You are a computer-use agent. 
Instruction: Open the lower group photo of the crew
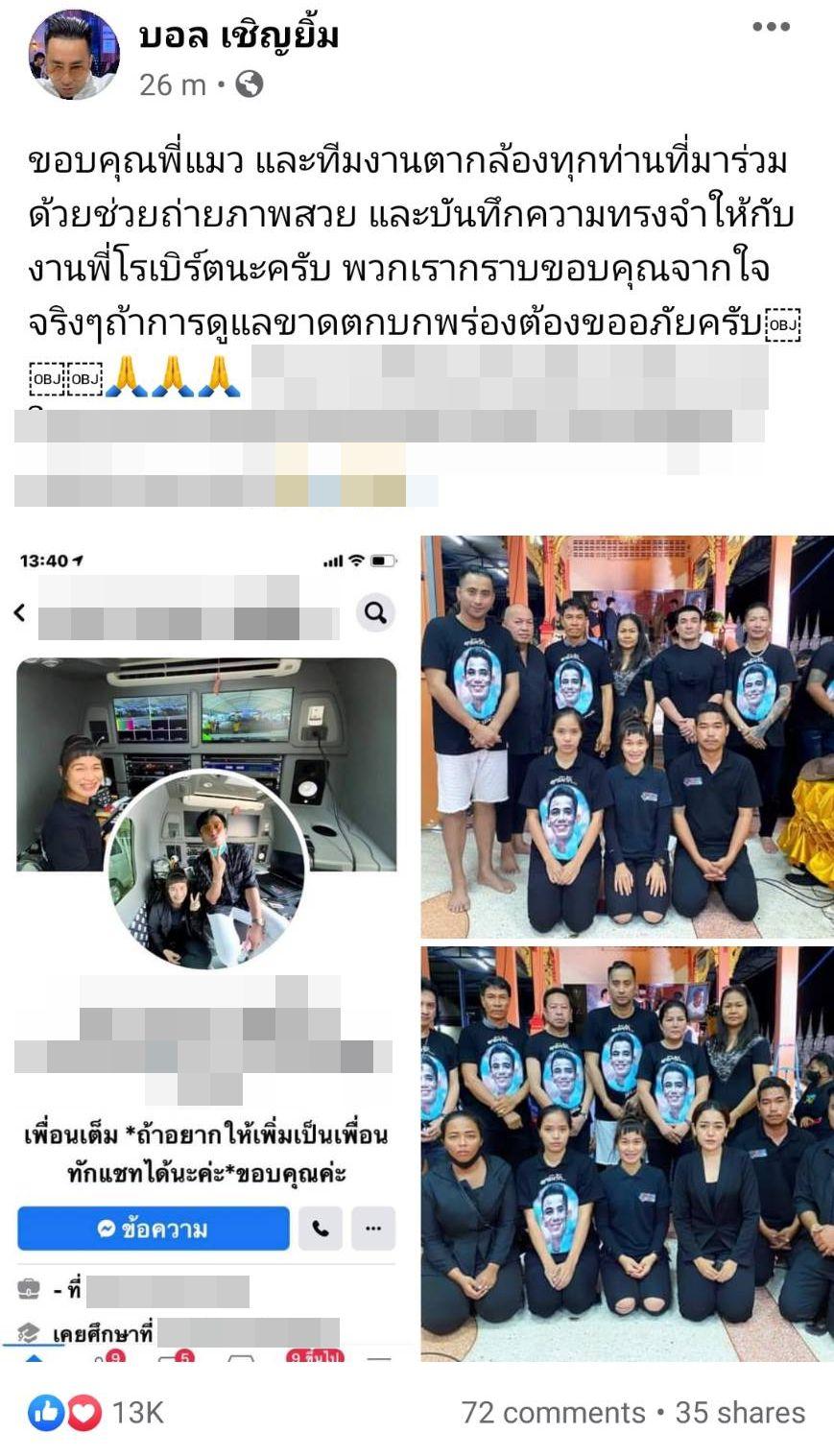pyautogui.click(x=627, y=1152)
